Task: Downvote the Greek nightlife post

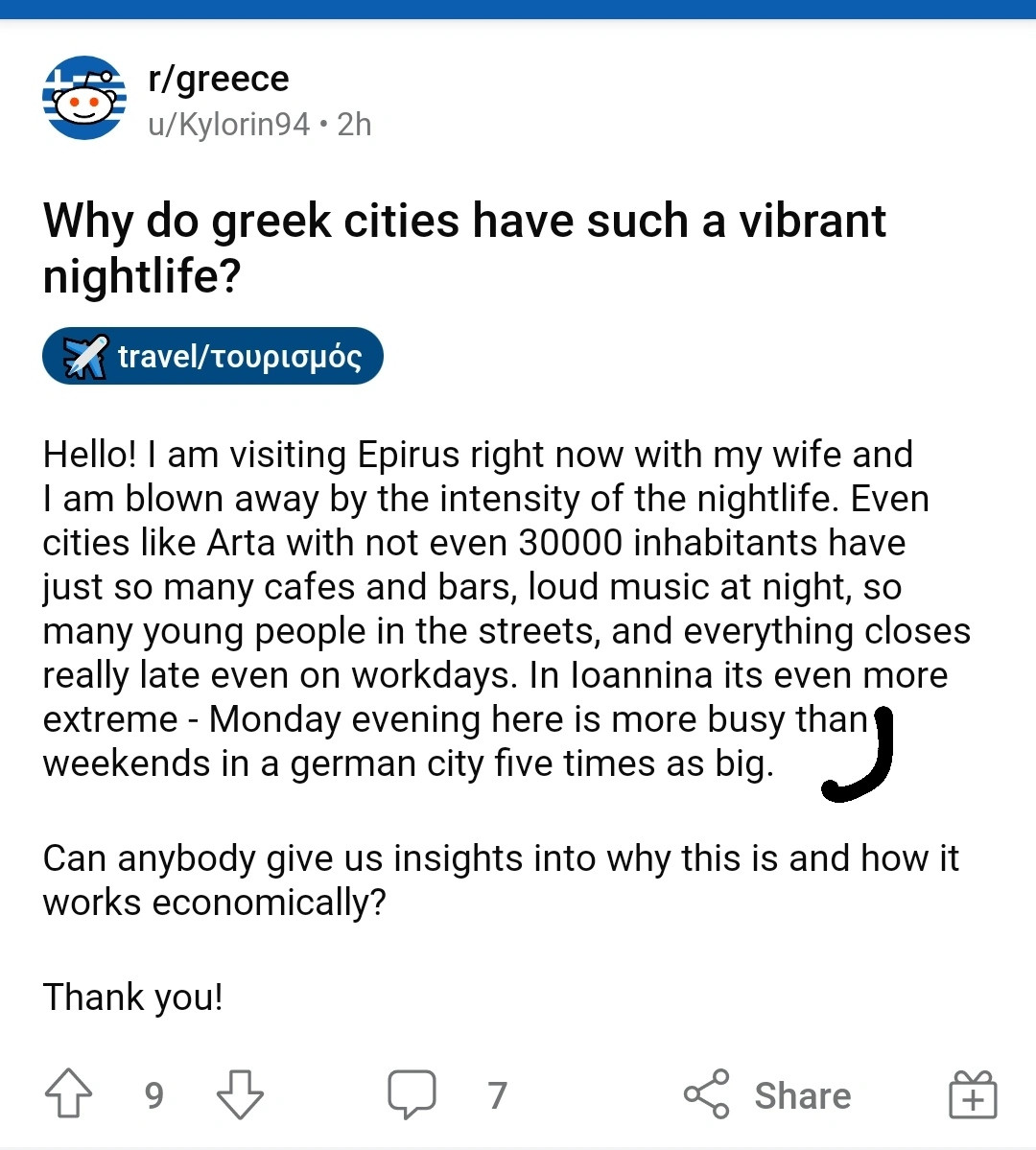Action: (240, 1094)
